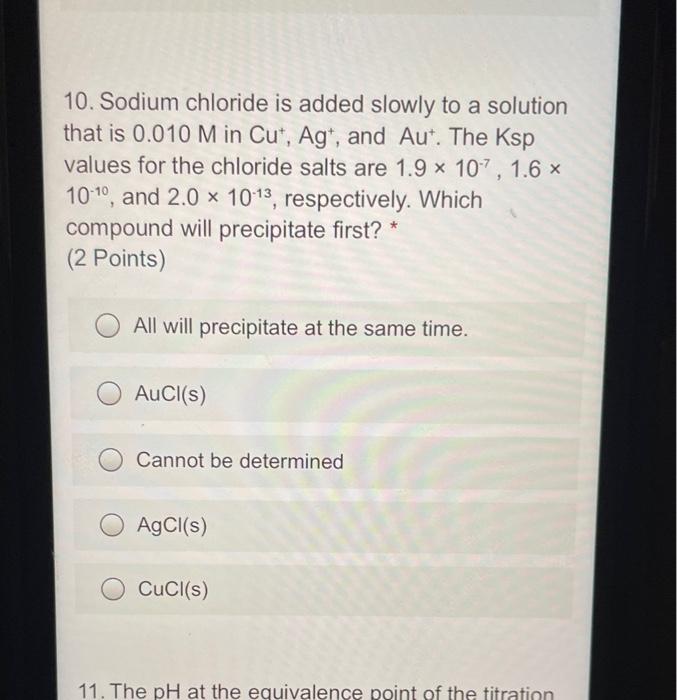
Task: Select the CuCl(s) radio button
Action: point(115,590)
